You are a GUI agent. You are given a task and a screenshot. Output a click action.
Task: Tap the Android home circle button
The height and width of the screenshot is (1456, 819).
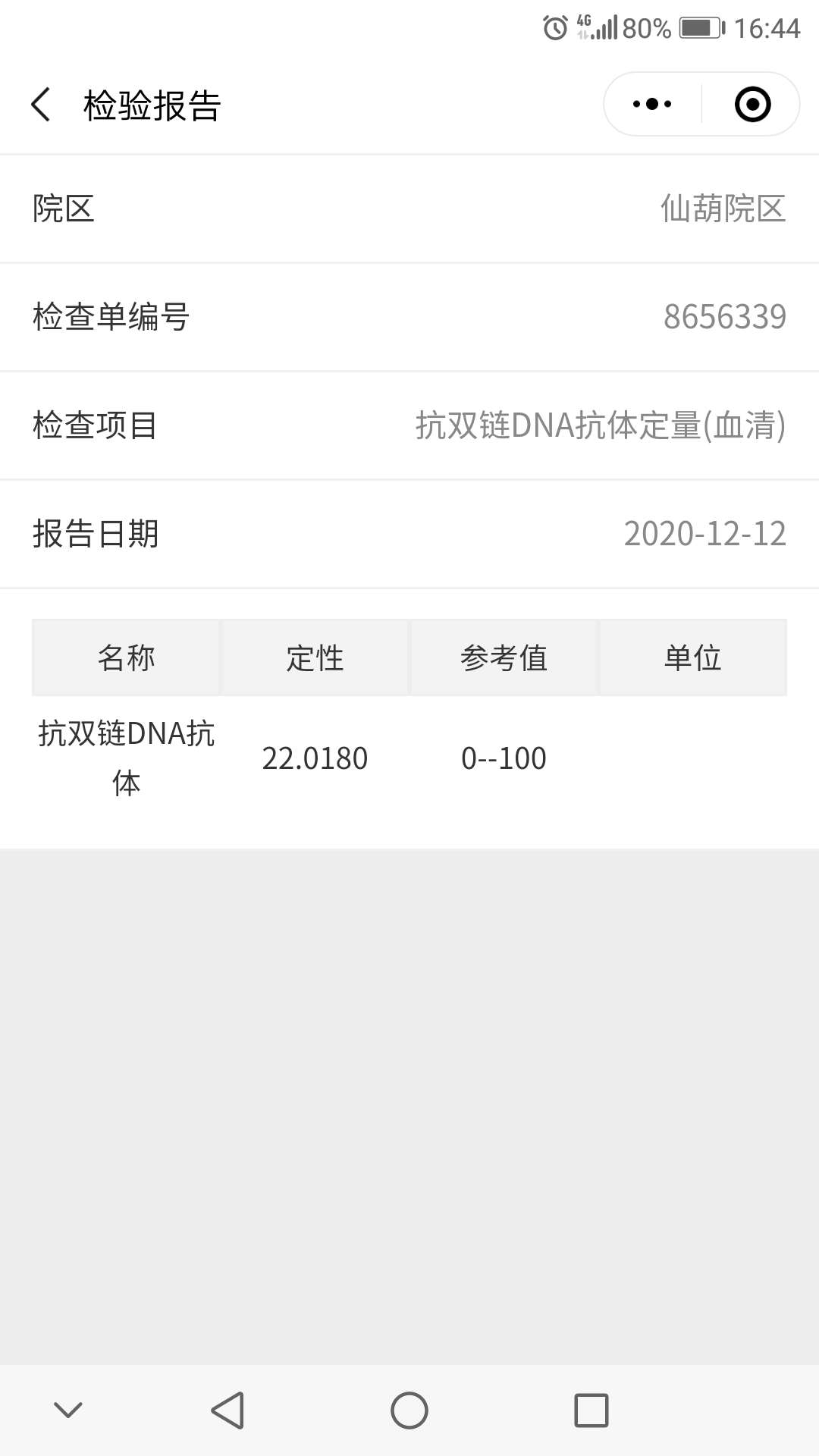pyautogui.click(x=409, y=1409)
